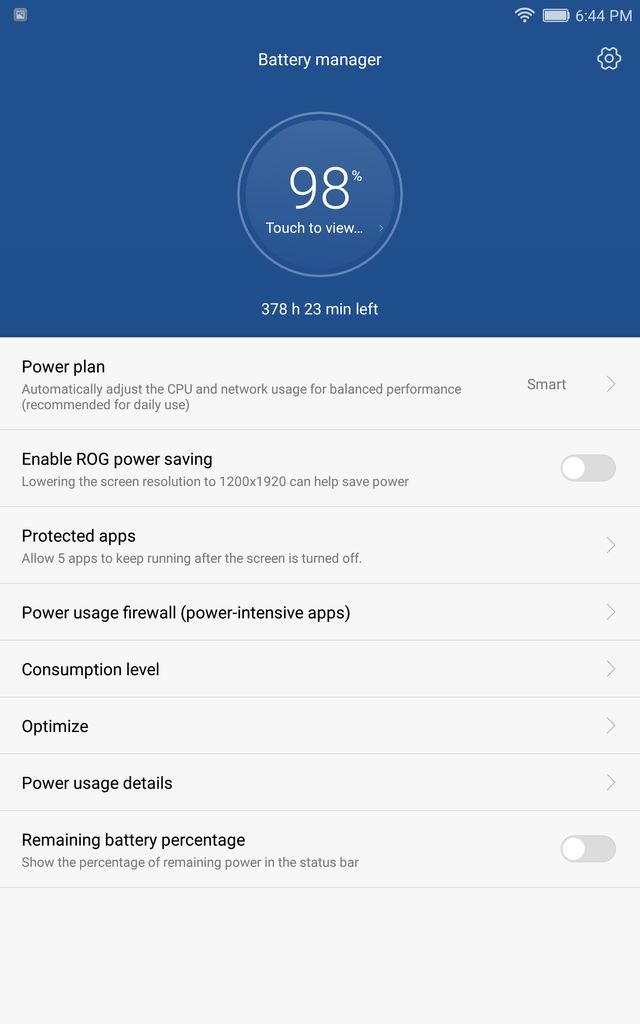Turn on Remaining battery percentage
This screenshot has width=640, height=1024.
click(588, 849)
